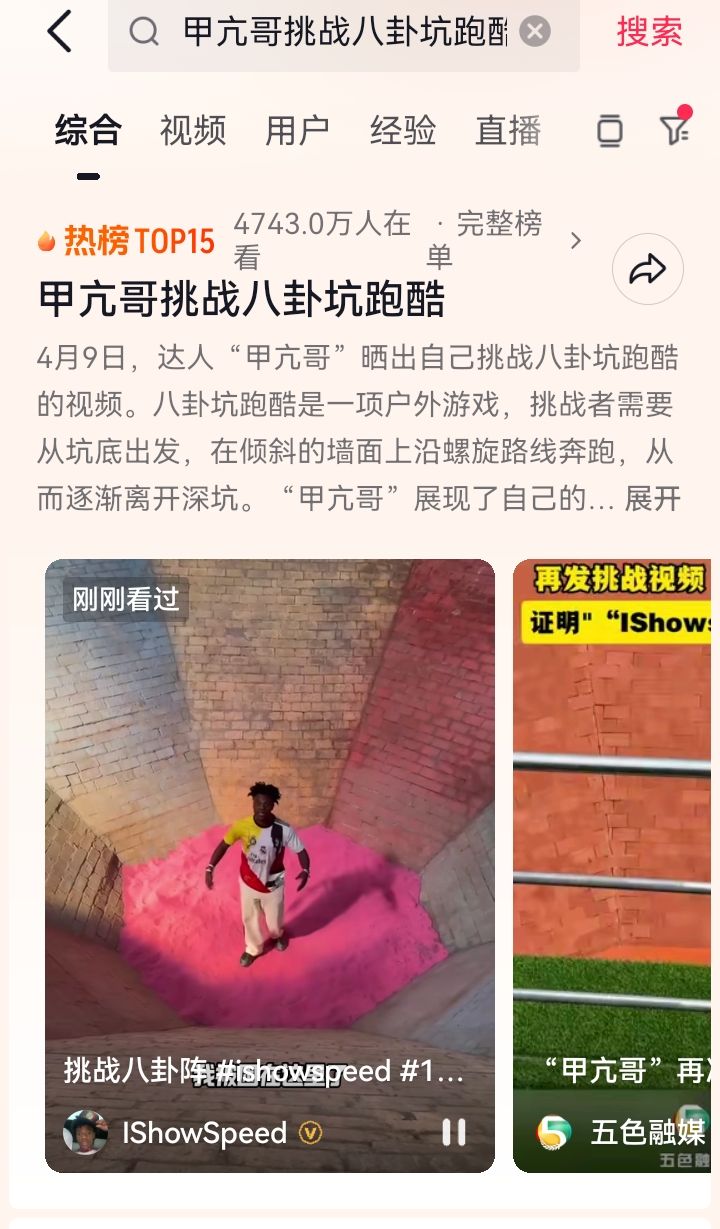Pause the IShowSpeed video

[x=455, y=1133]
